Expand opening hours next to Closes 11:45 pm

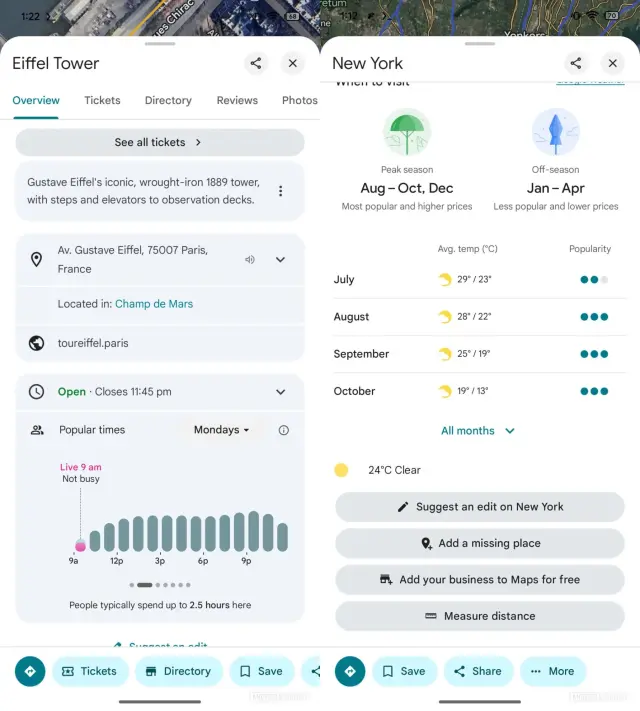click(x=280, y=392)
